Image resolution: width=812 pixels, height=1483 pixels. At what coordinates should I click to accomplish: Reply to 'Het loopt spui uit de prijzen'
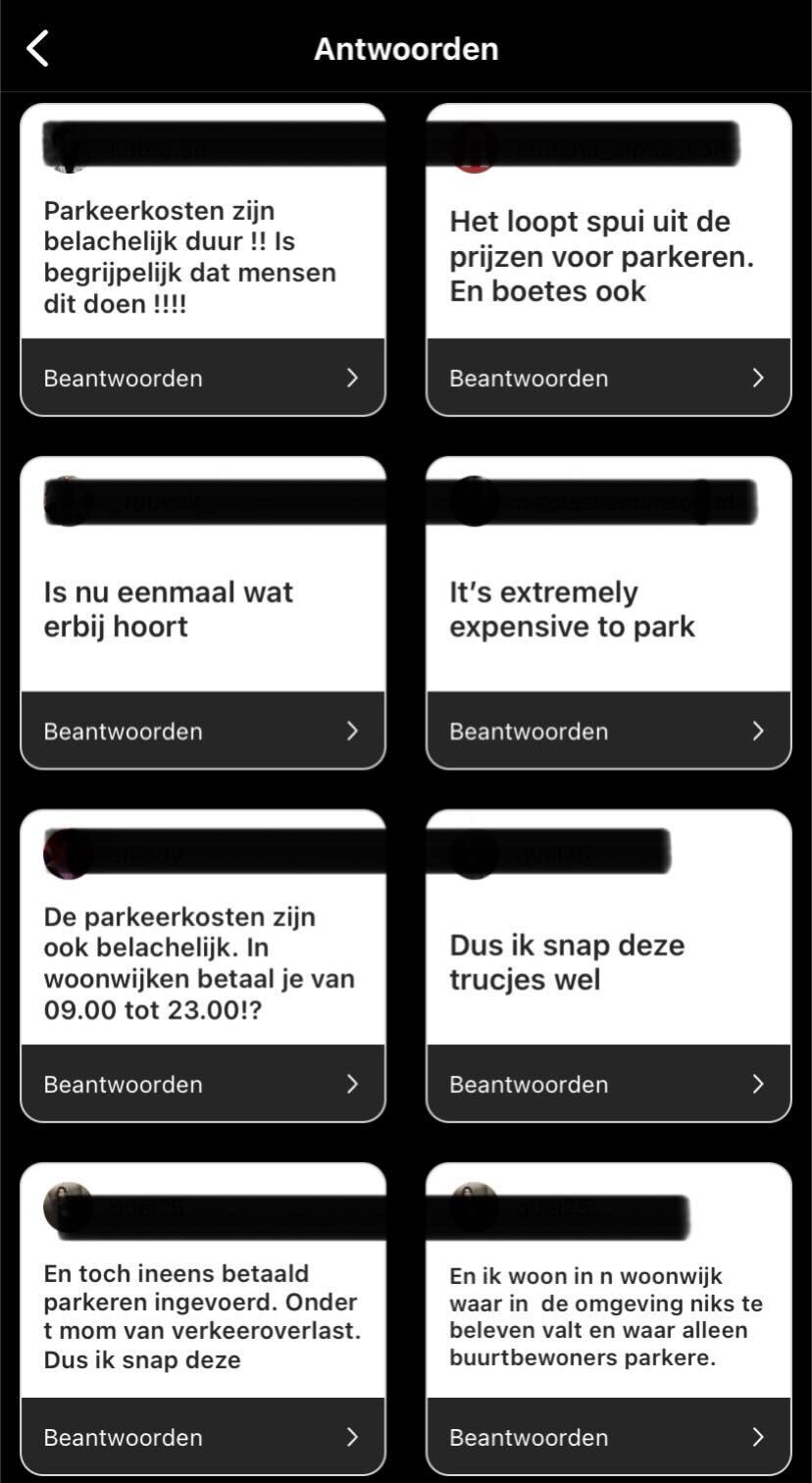point(608,378)
